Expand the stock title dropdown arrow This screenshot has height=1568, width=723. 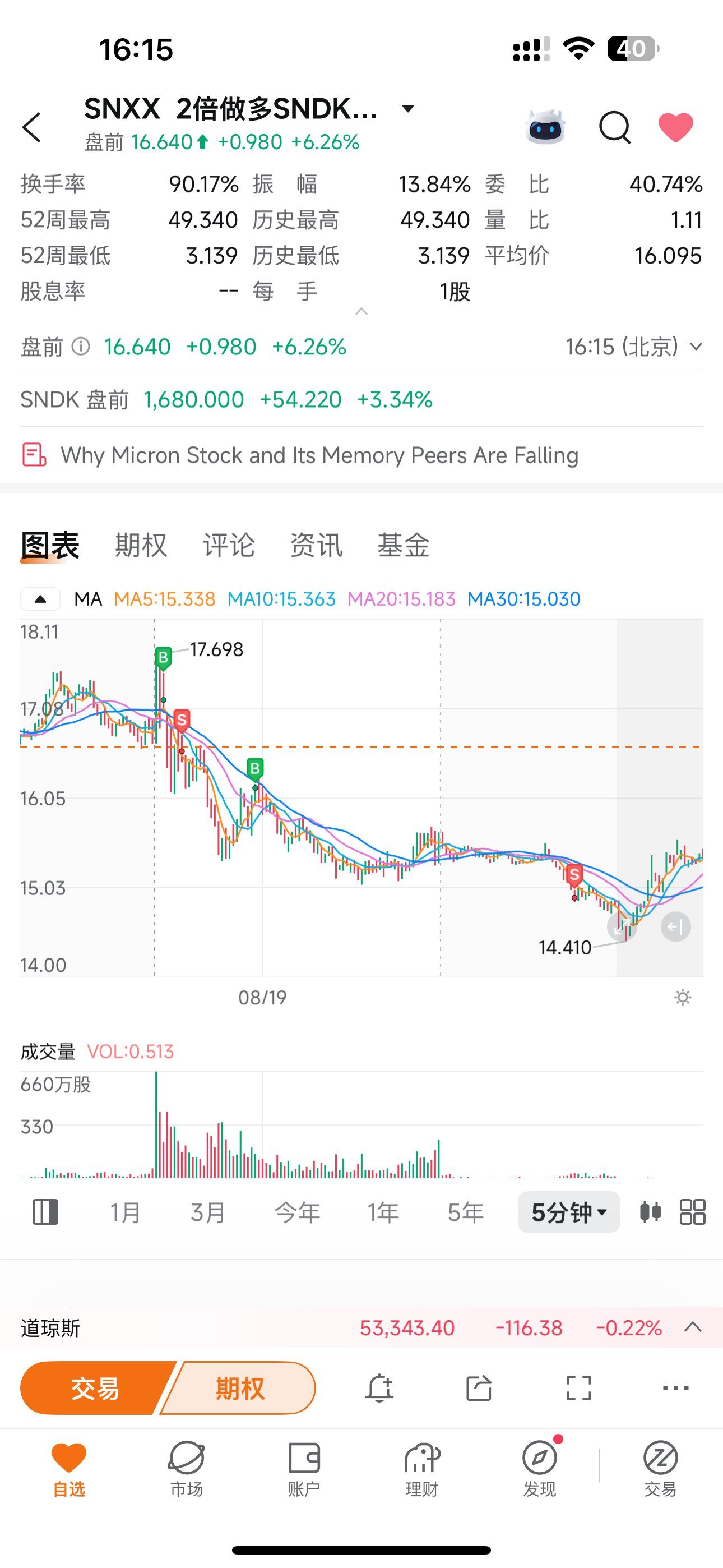click(x=408, y=109)
